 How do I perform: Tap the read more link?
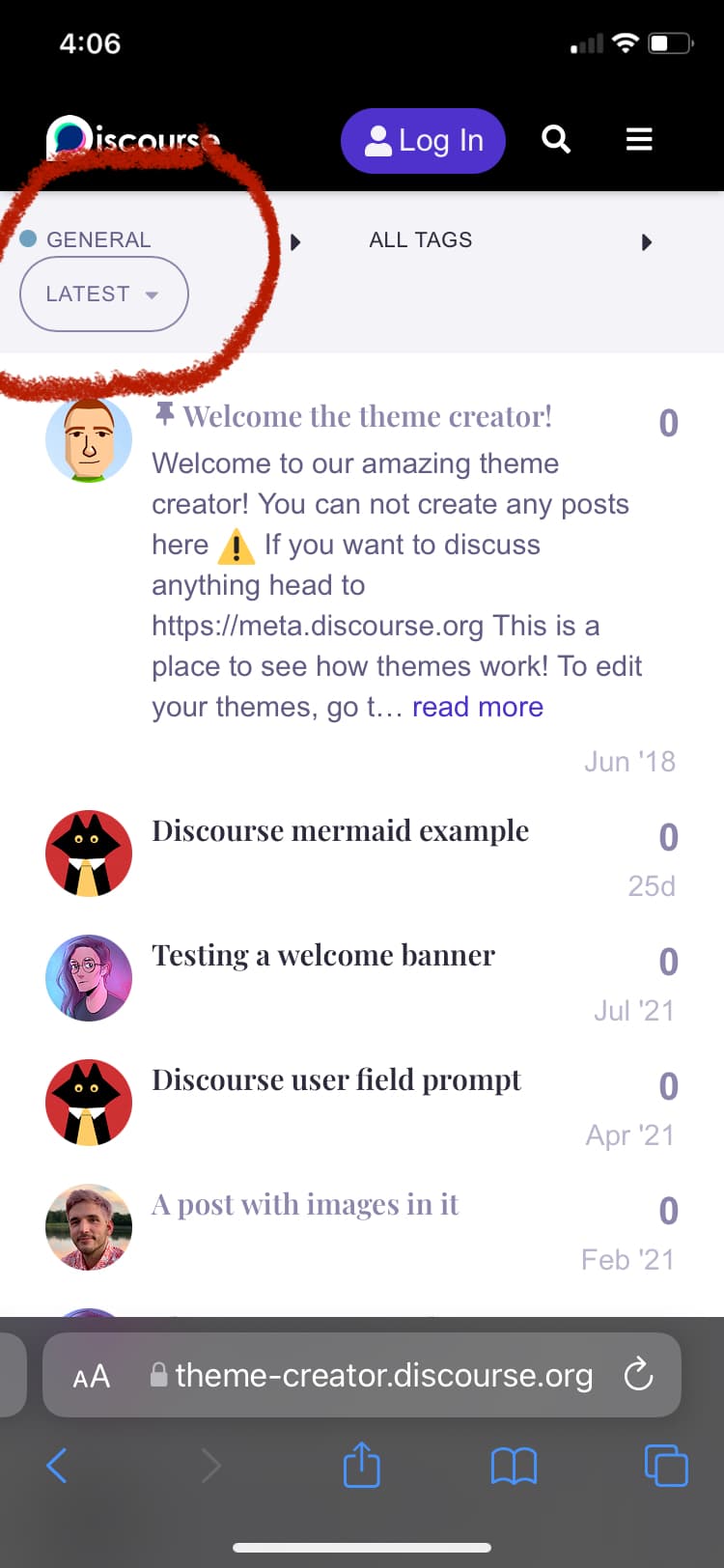point(477,707)
